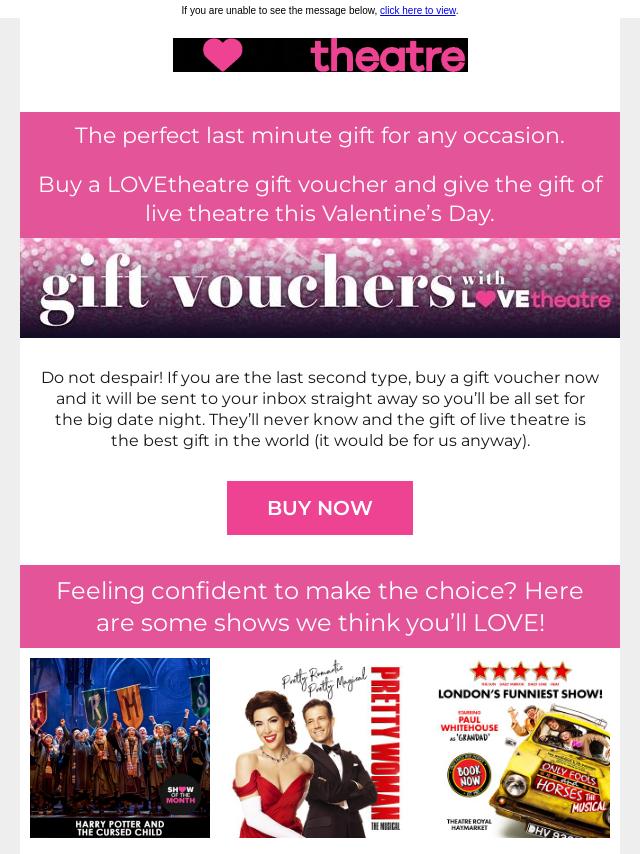
Task: View Only Fools and Horses The Musical
Action: click(523, 747)
